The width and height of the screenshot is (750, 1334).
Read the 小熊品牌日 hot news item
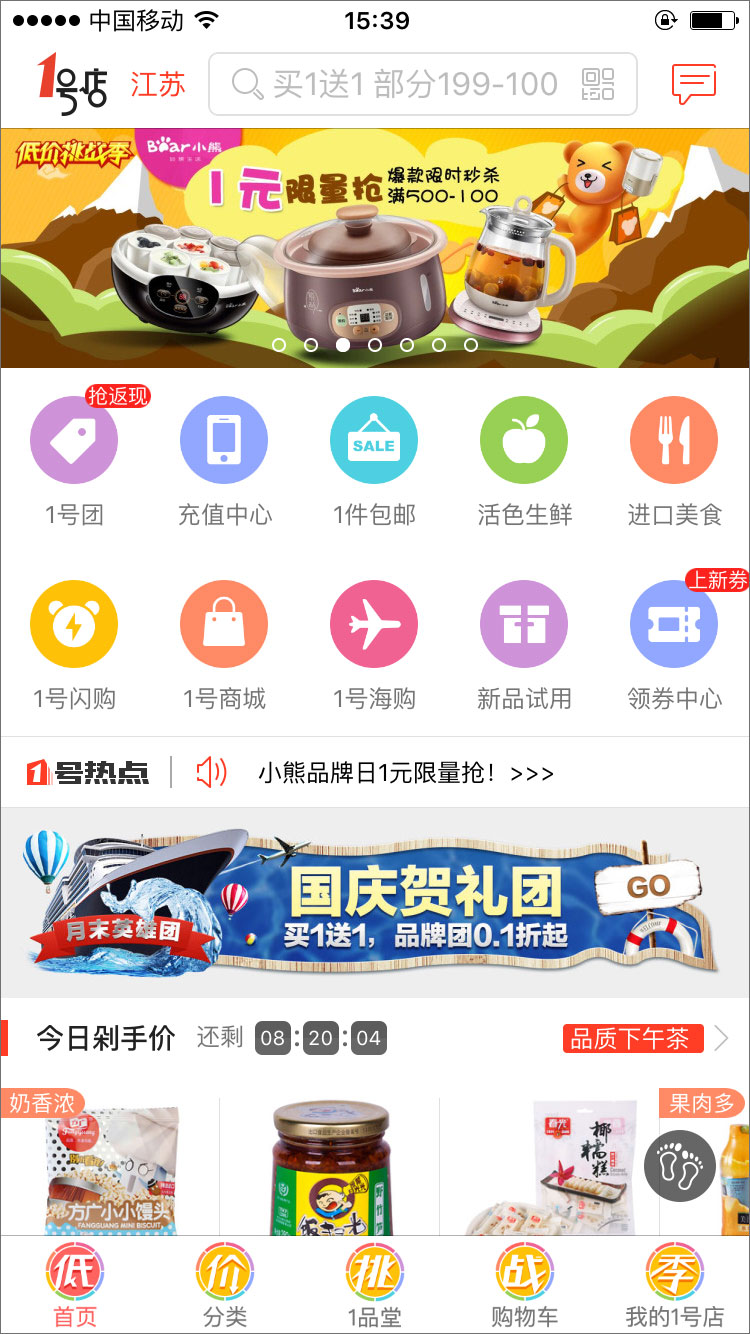tap(405, 773)
